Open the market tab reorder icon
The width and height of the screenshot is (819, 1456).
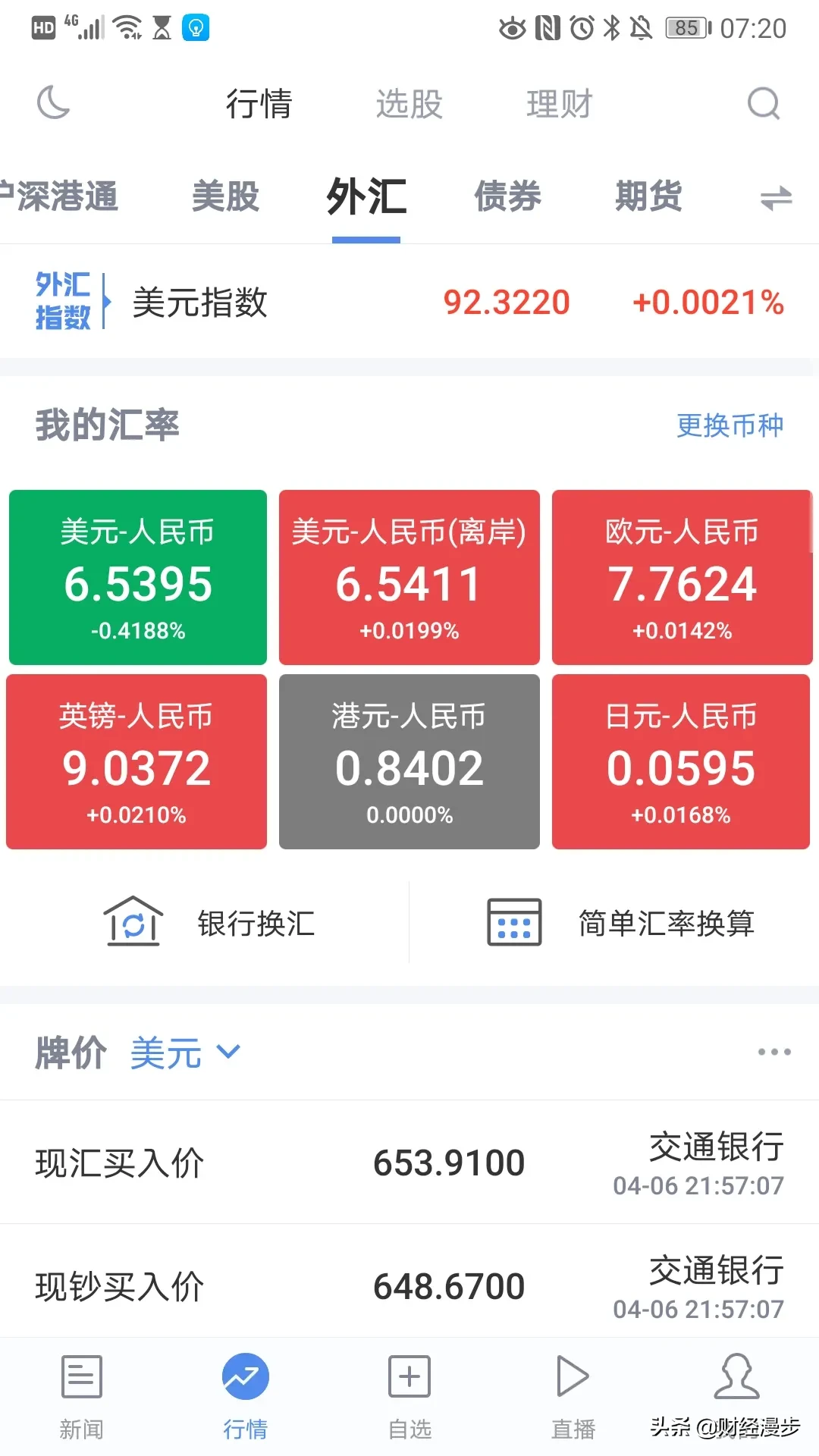(776, 199)
